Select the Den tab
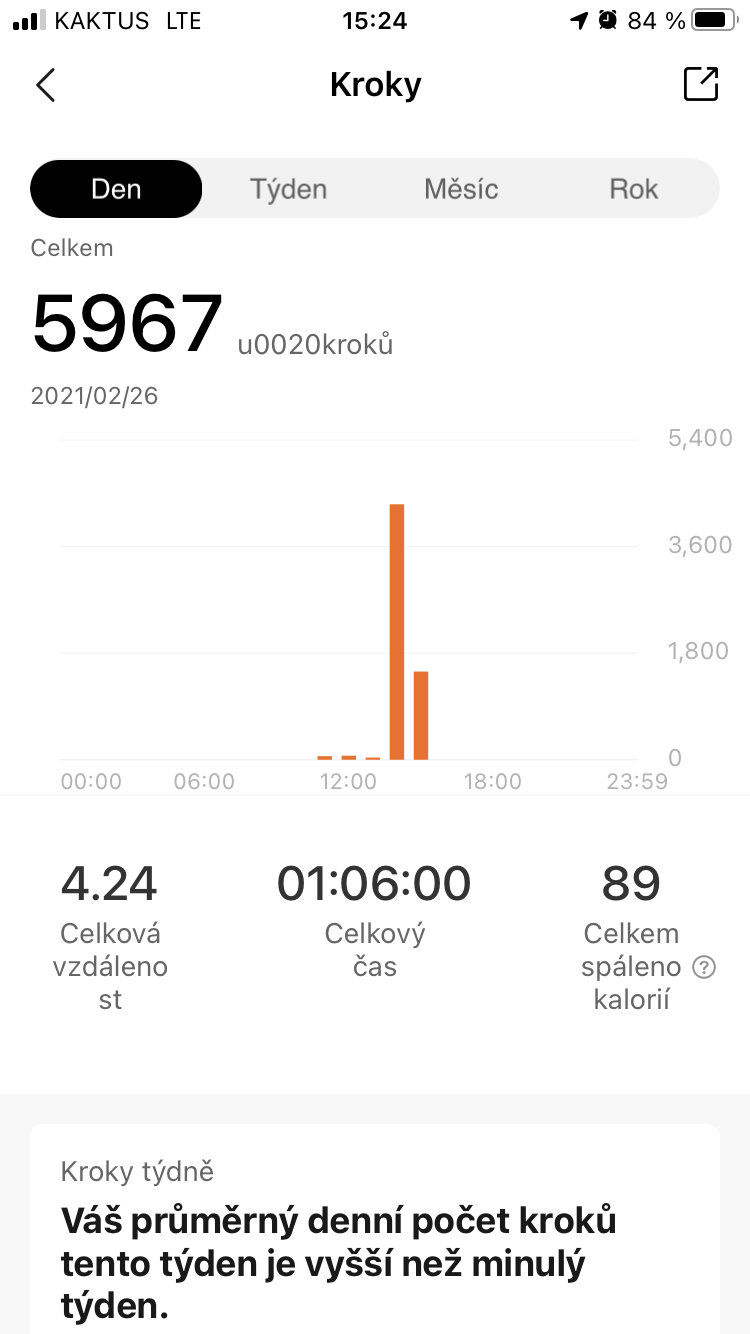750x1334 pixels. click(x=116, y=189)
